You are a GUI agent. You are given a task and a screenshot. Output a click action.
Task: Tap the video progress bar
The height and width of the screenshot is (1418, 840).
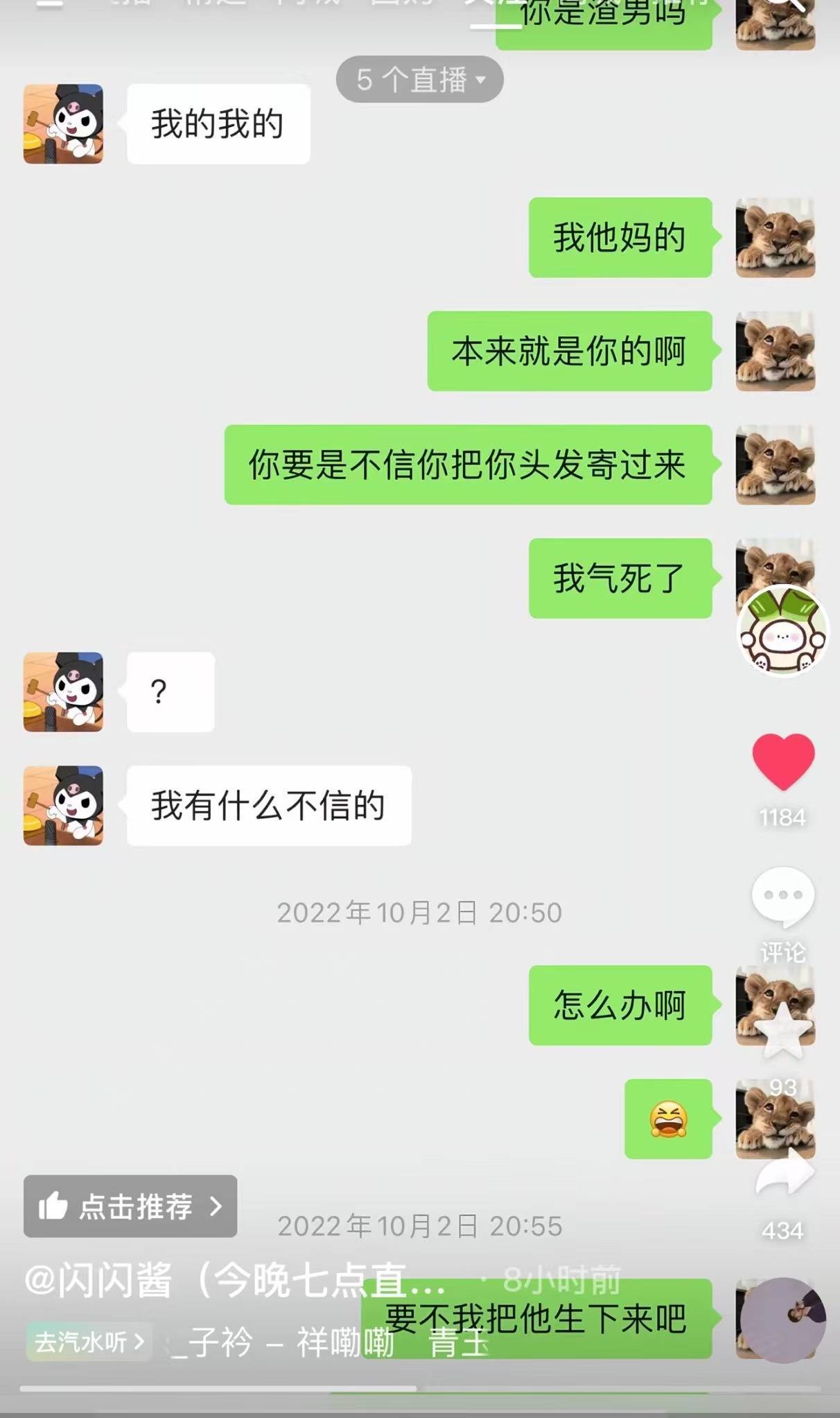(420, 1389)
